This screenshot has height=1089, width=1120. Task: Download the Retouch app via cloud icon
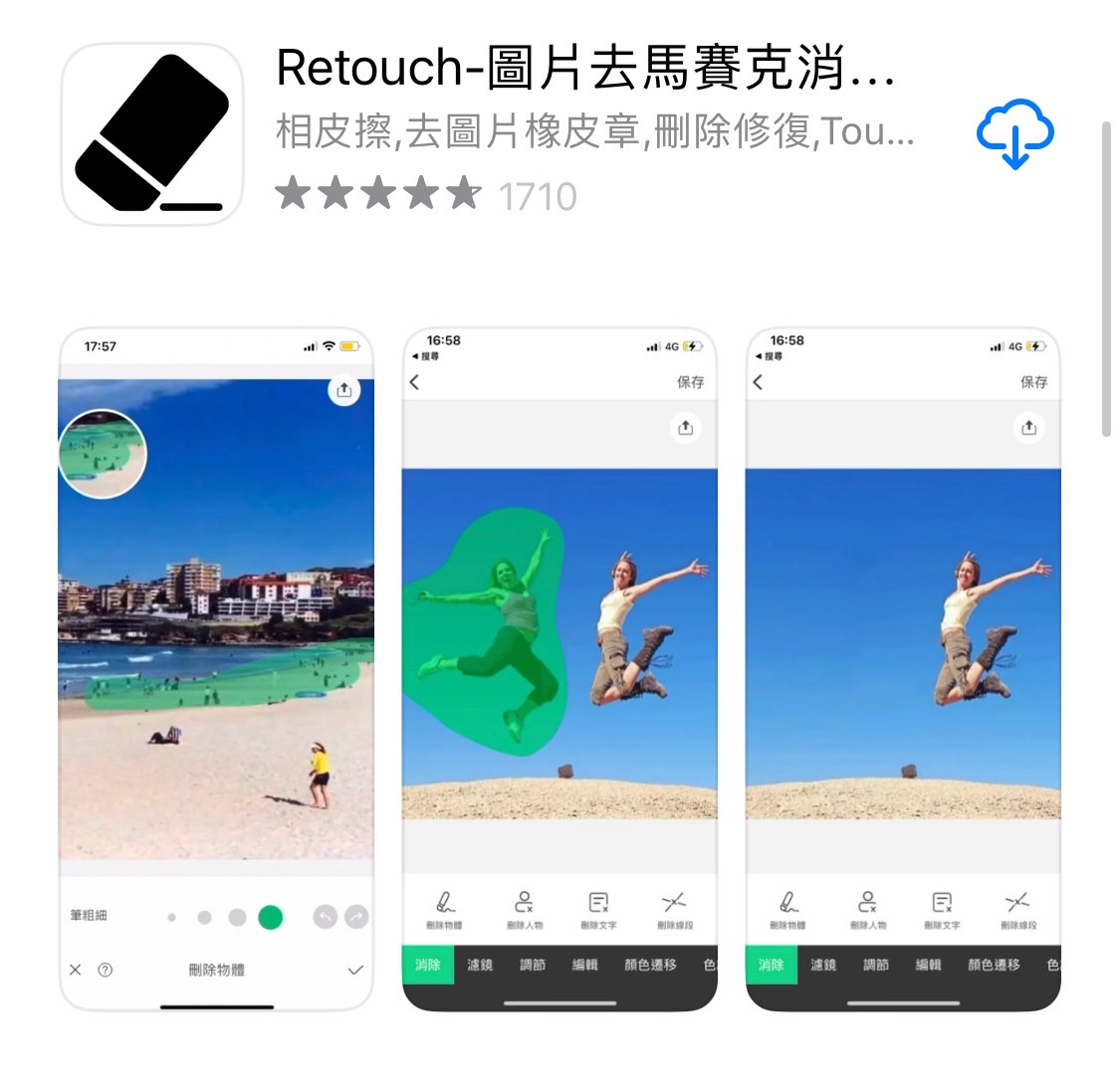click(x=1014, y=133)
